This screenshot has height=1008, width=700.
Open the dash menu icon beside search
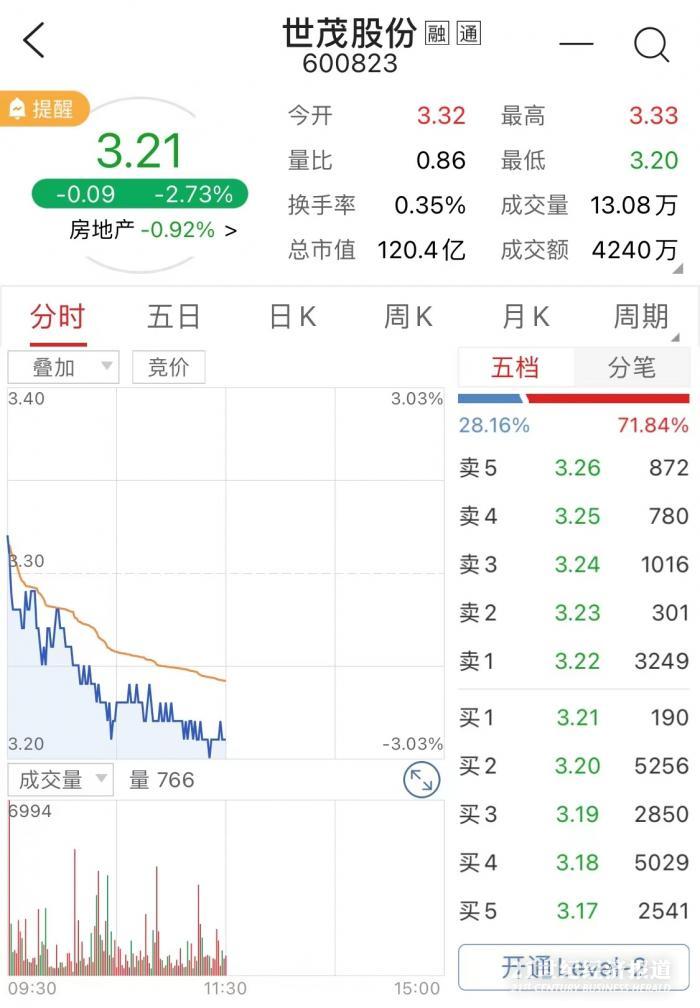[x=576, y=43]
